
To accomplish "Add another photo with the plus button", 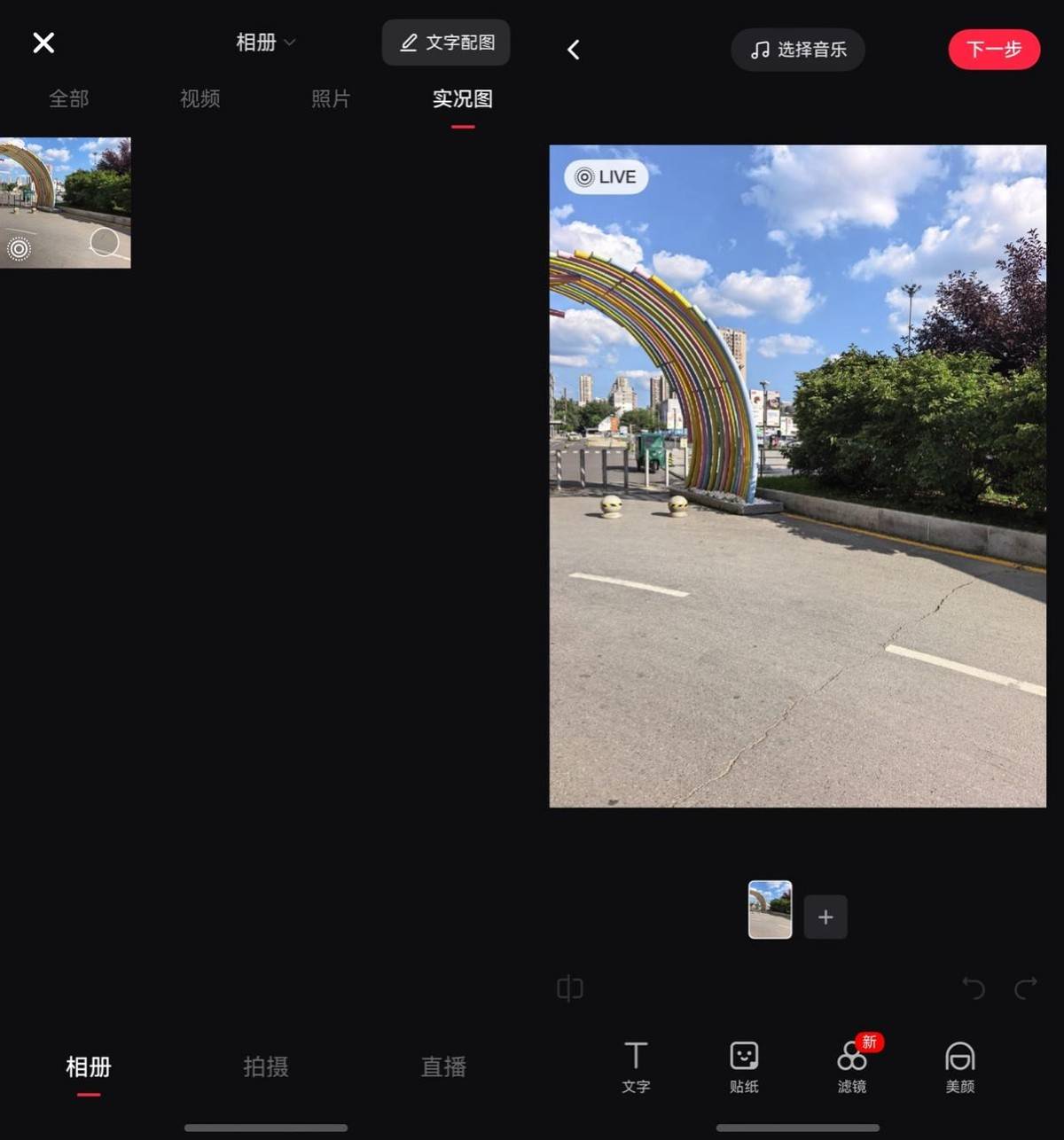I will click(825, 917).
